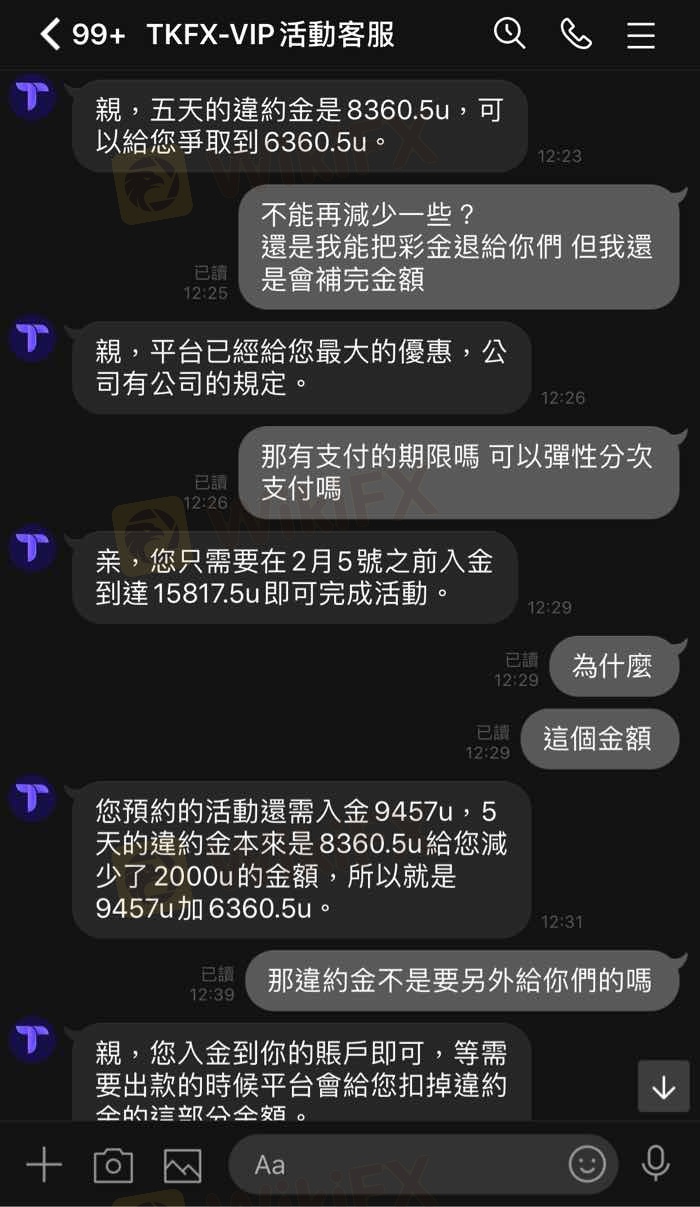Screen dimensions: 700x1207
Task: Jump to the latest message
Action: click(x=664, y=1087)
